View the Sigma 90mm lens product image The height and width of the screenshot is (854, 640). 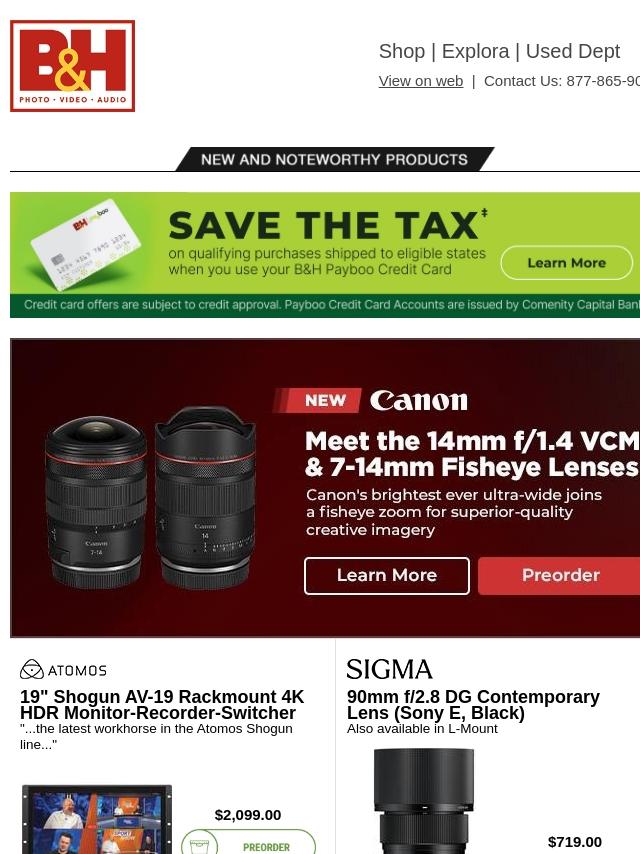[x=424, y=800]
